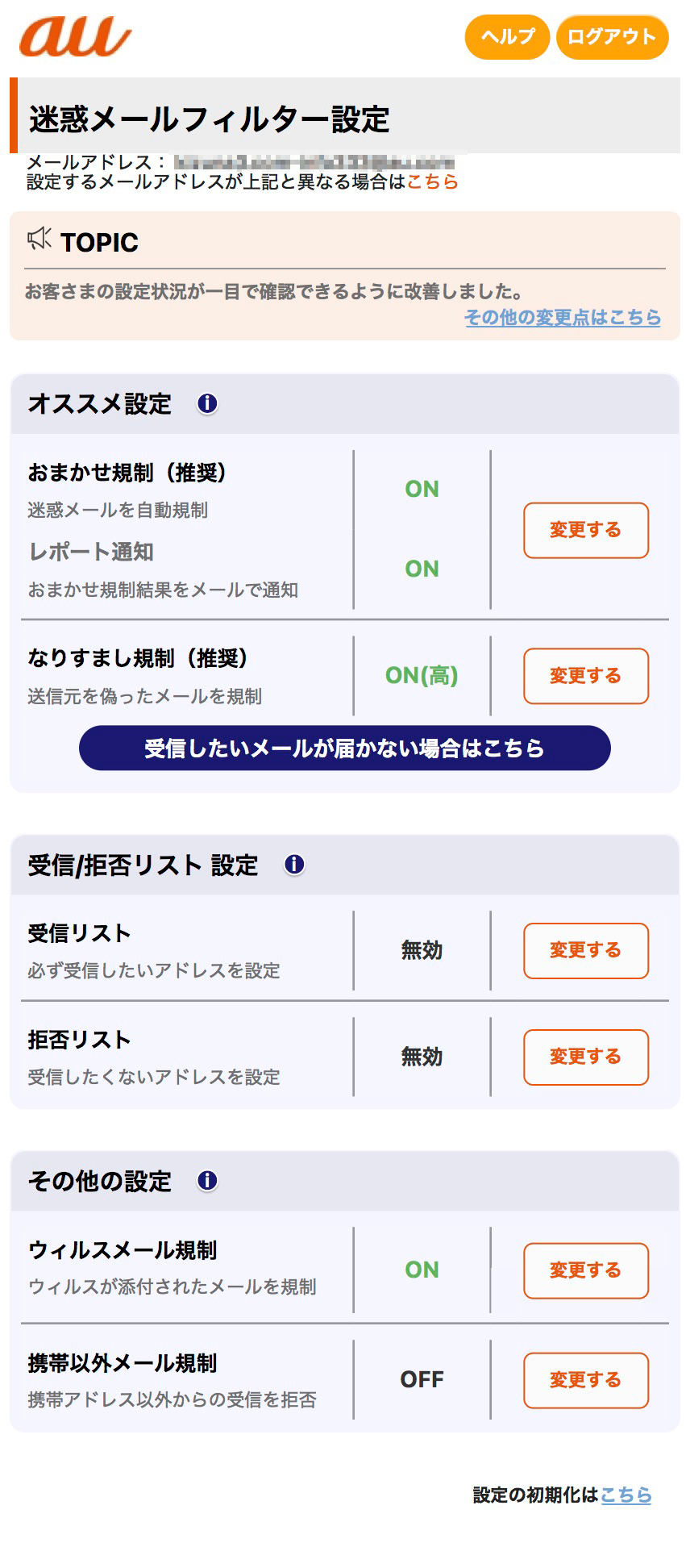
Task: Click 受信したいメールが届かない場合はこちら banner
Action: click(345, 749)
